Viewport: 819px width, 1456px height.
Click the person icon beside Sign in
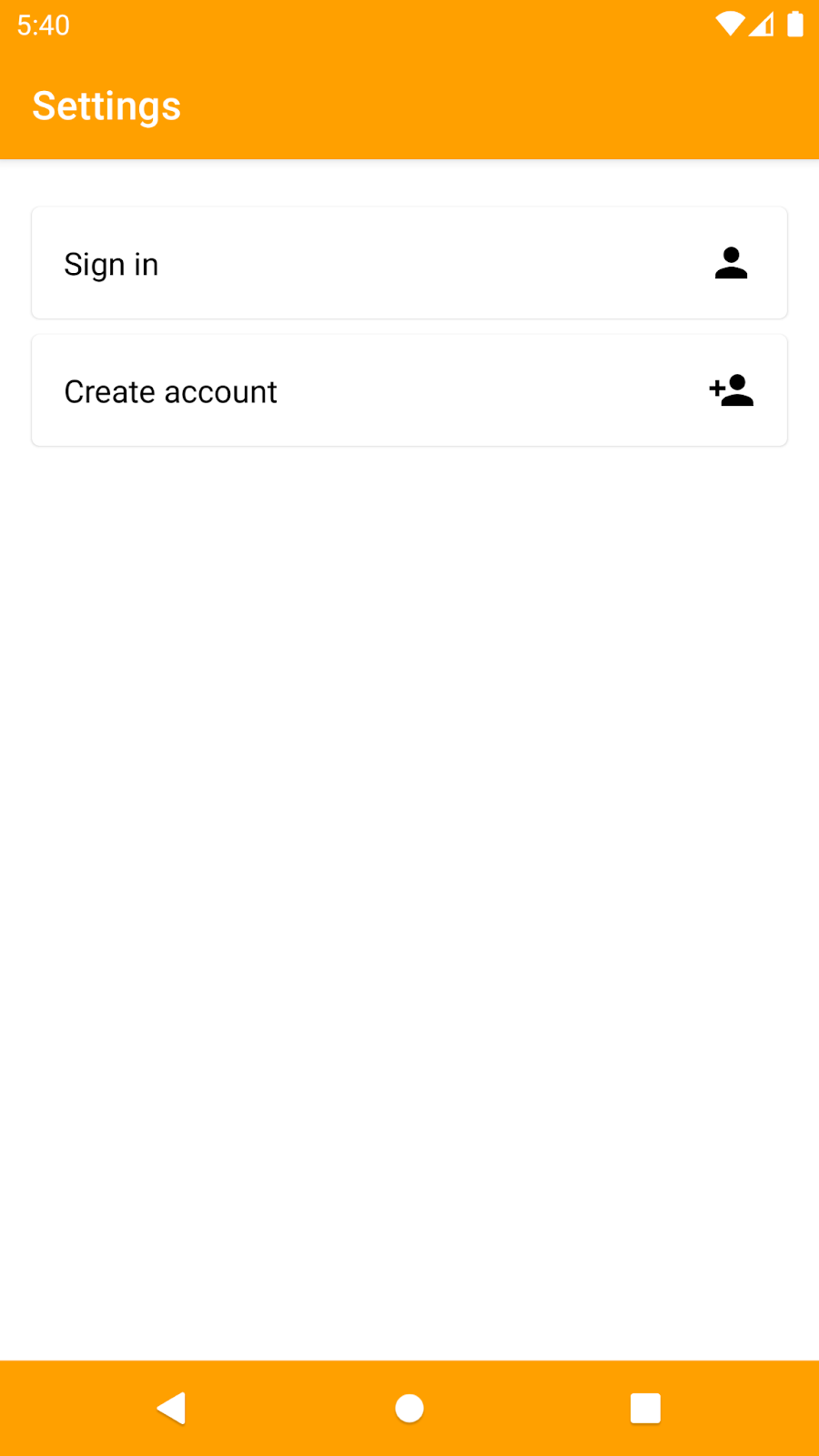tap(732, 263)
